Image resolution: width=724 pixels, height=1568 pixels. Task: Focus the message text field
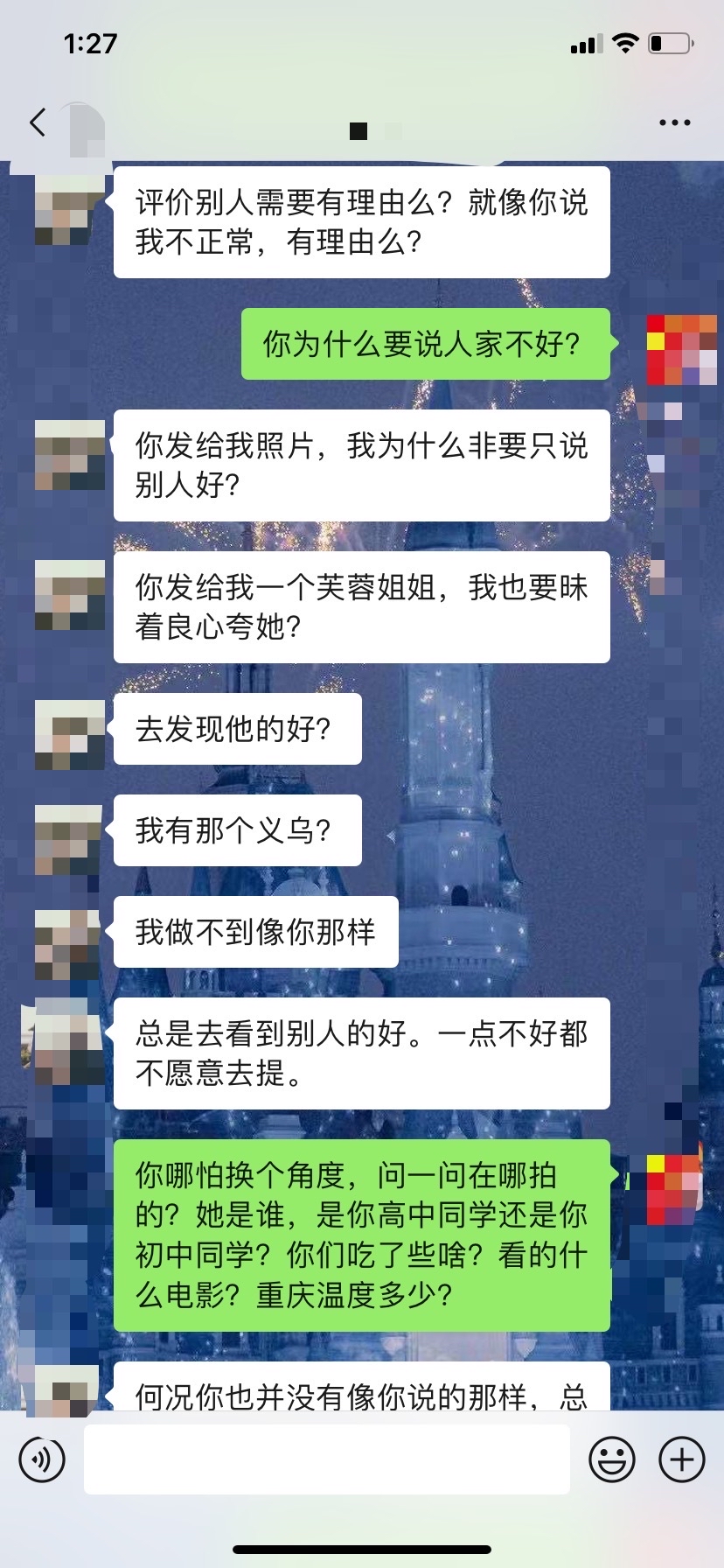(x=326, y=1459)
